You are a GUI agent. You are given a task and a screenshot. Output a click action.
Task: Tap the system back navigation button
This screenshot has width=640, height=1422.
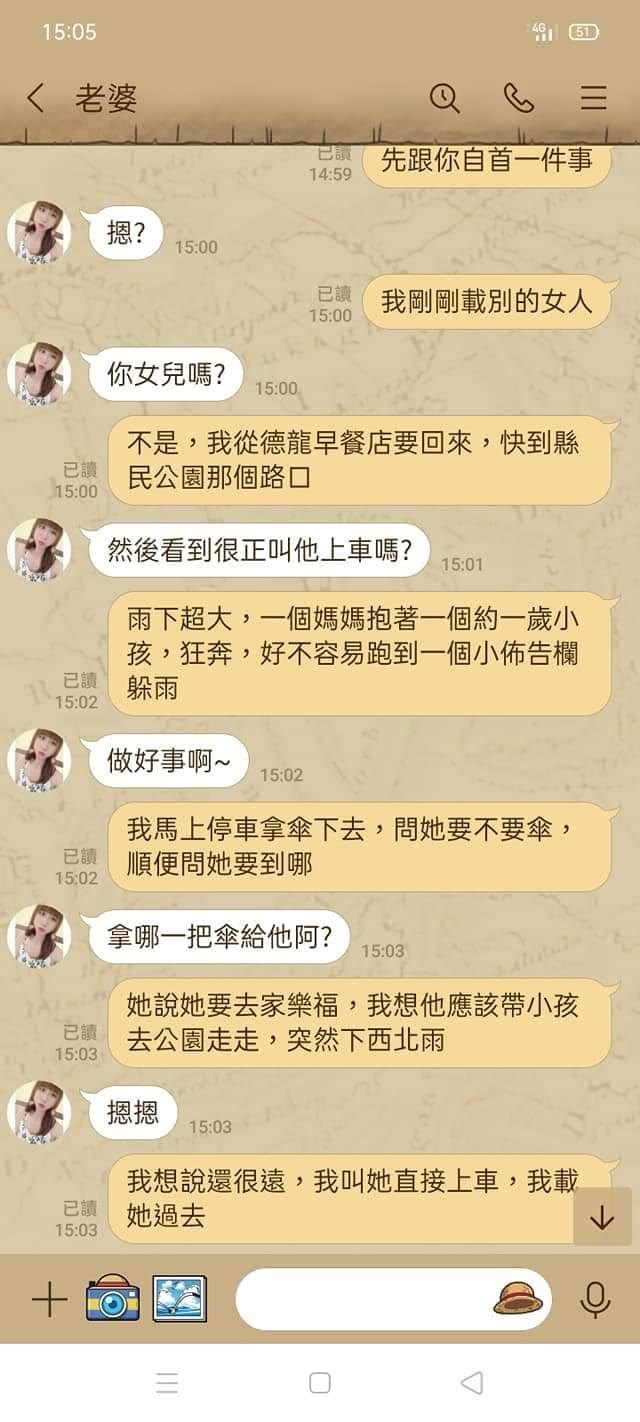(472, 1383)
